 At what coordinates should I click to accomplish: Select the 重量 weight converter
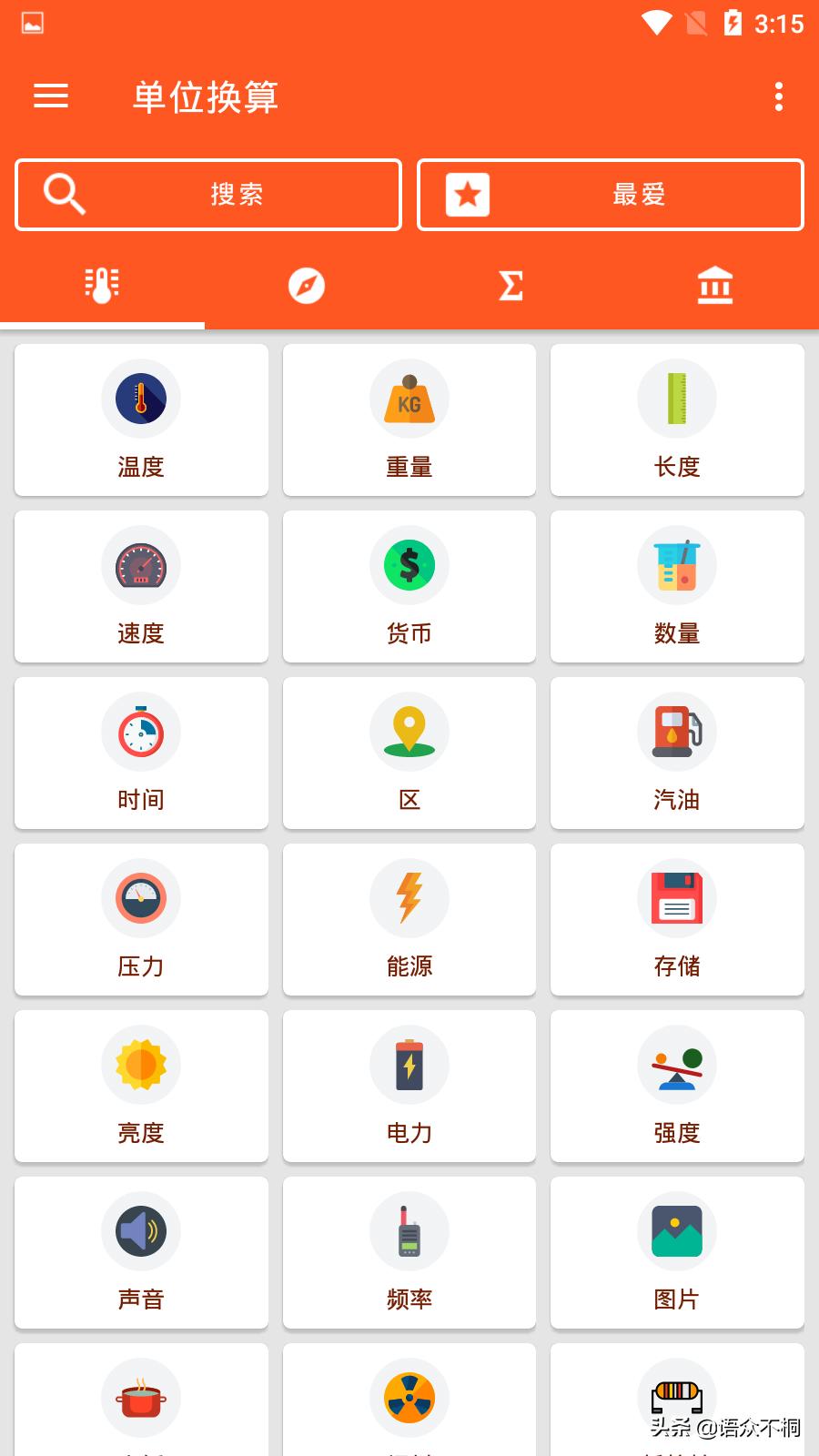point(409,420)
